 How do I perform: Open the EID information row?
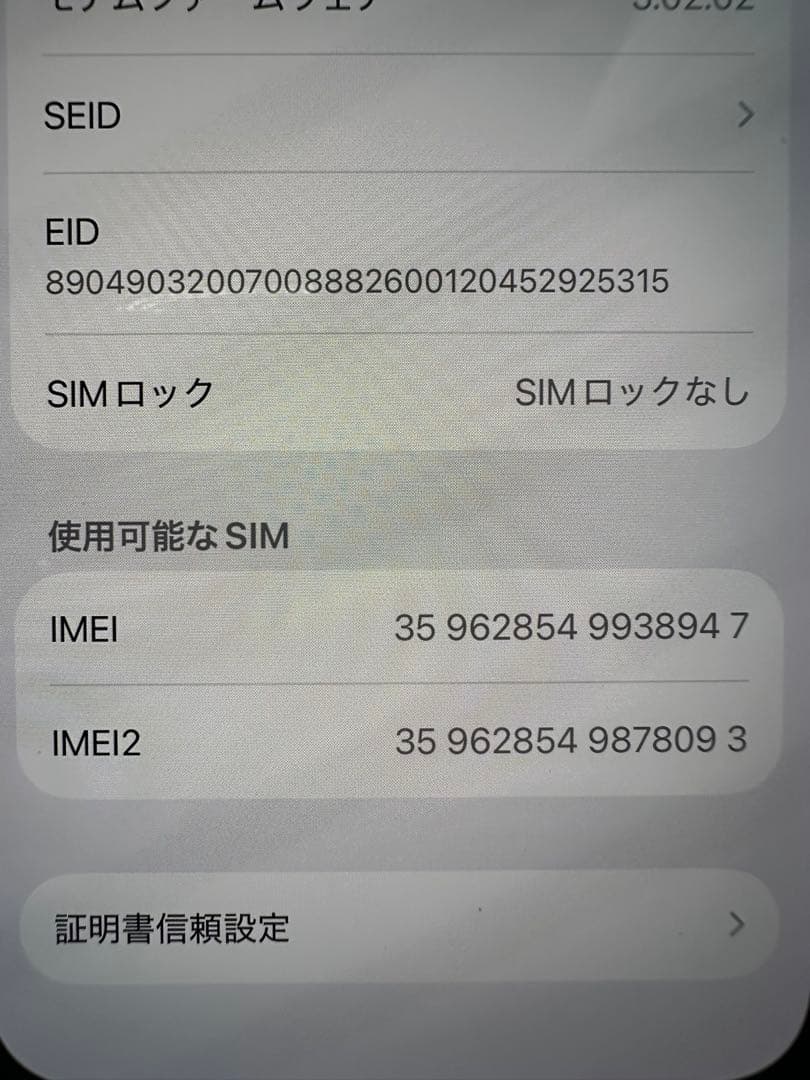[400, 260]
